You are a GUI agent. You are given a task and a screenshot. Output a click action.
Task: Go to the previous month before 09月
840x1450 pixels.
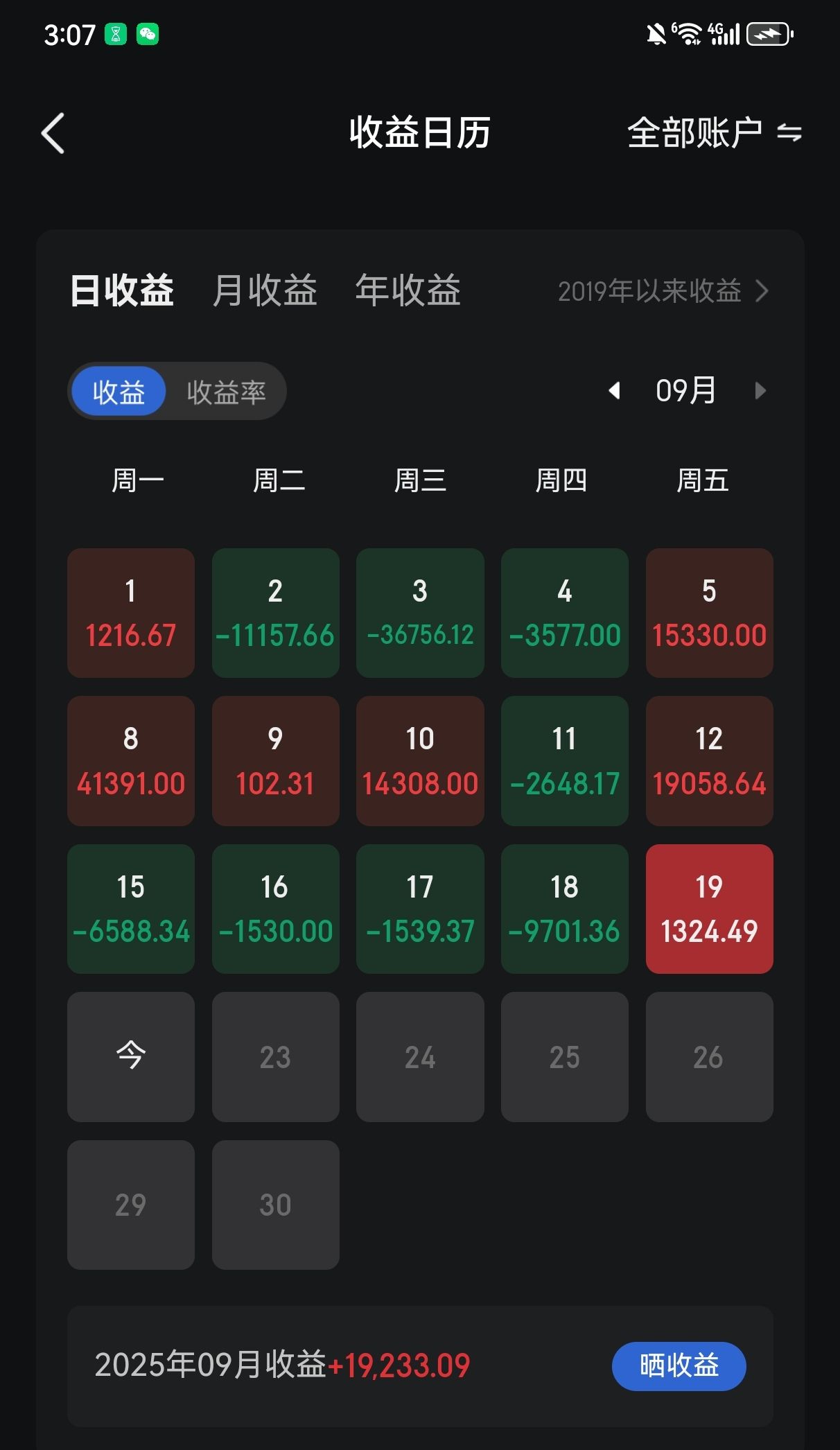614,391
